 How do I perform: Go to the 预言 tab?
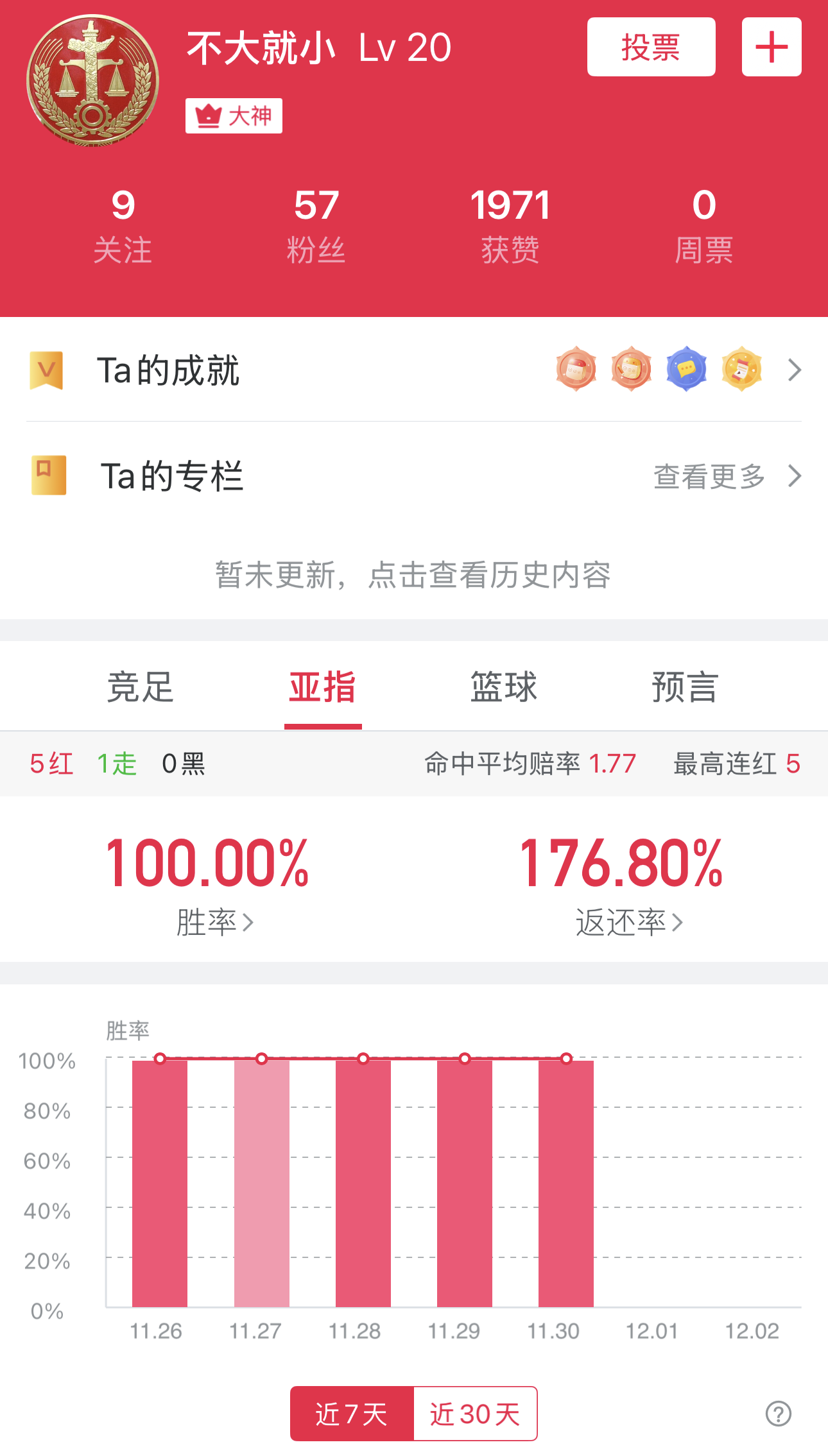click(685, 687)
